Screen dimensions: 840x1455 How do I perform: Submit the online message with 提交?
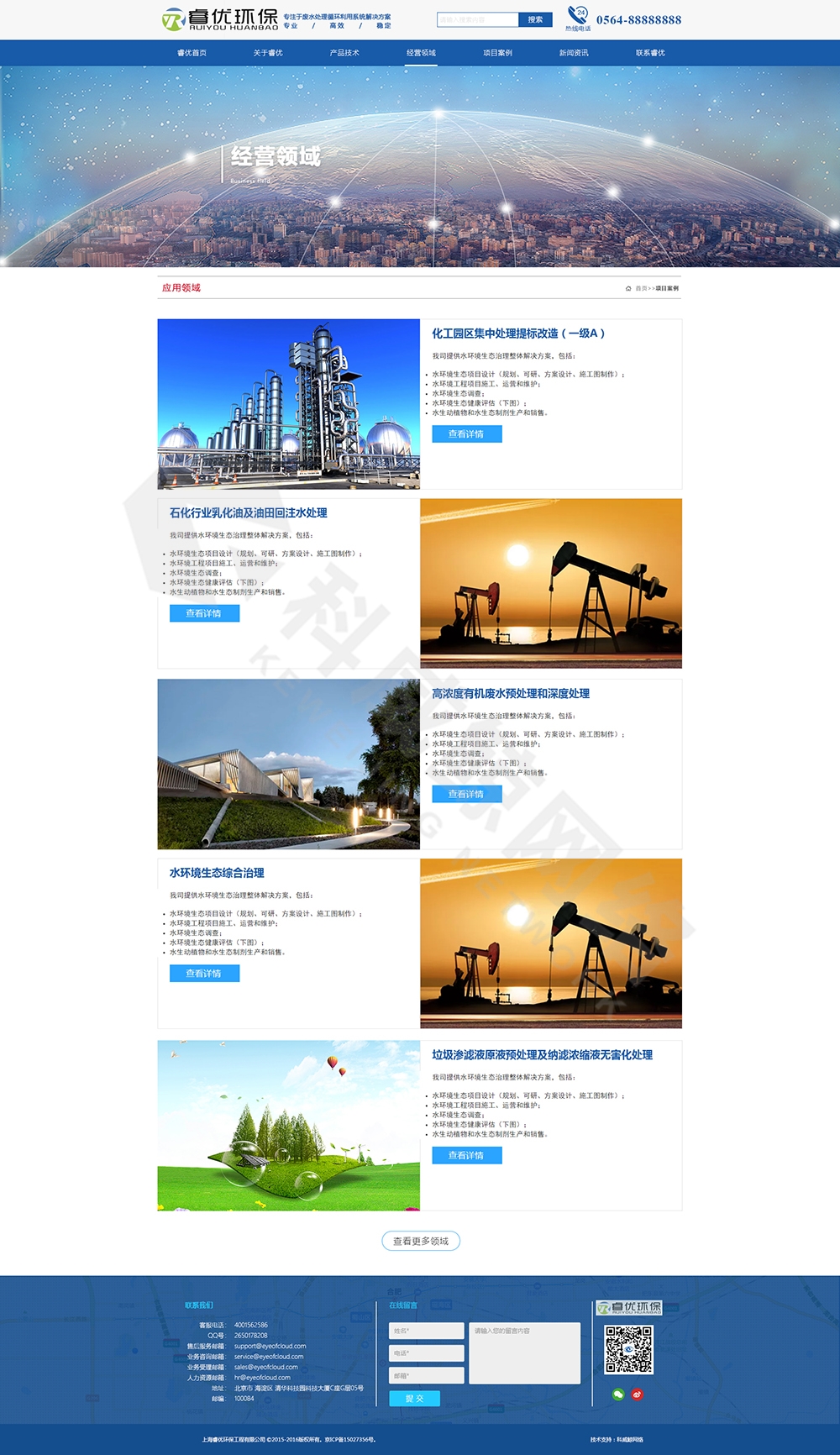[x=414, y=1399]
